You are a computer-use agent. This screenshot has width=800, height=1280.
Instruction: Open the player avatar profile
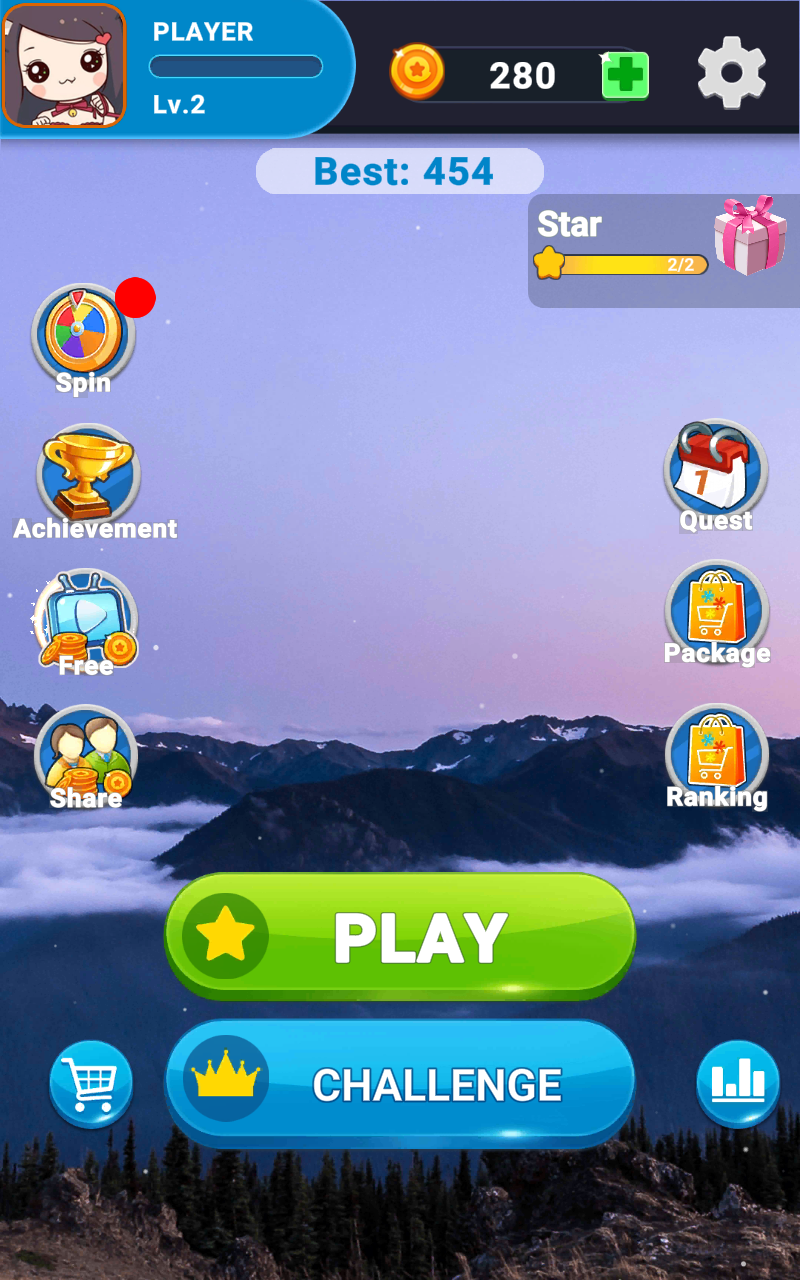coord(64,66)
